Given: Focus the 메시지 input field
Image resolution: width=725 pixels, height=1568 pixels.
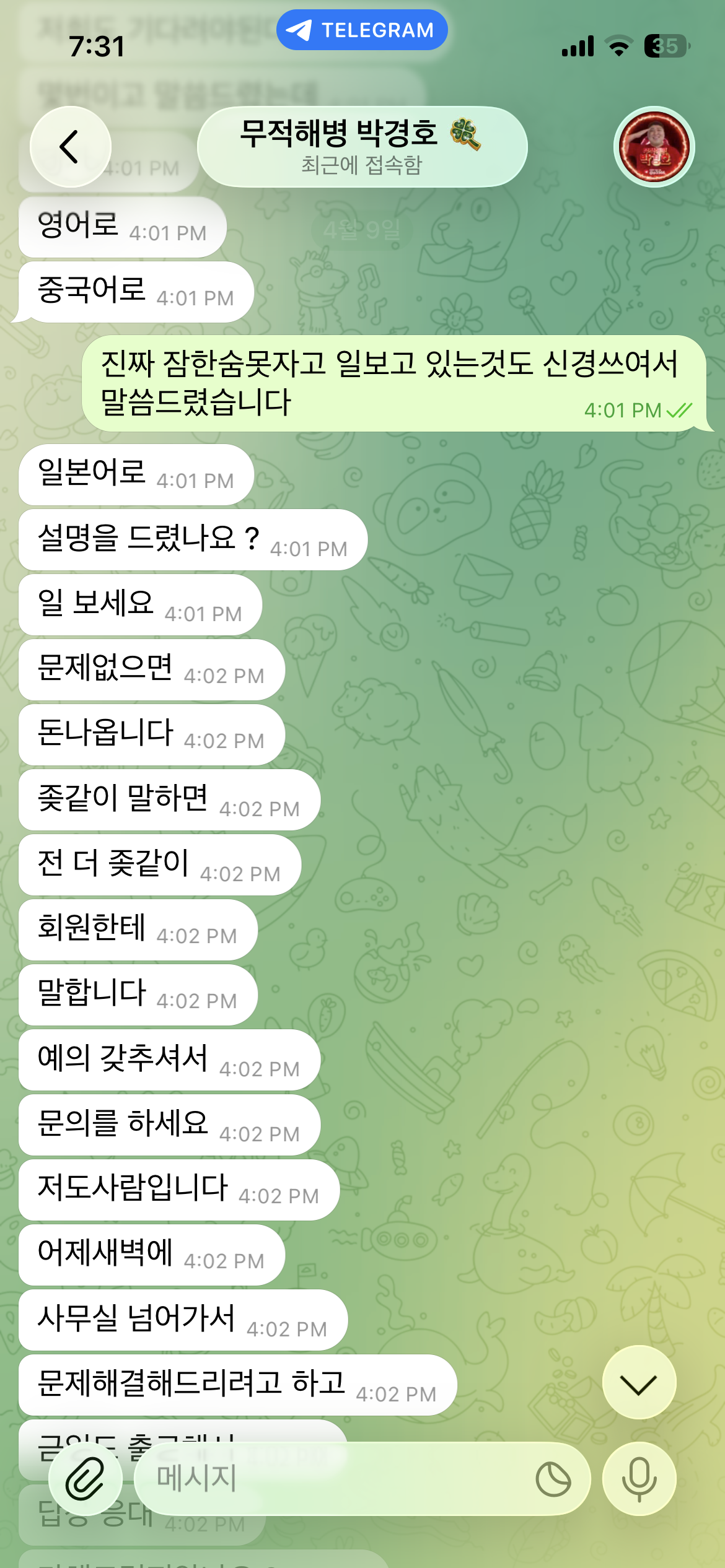Looking at the screenshot, I should pos(335,1479).
